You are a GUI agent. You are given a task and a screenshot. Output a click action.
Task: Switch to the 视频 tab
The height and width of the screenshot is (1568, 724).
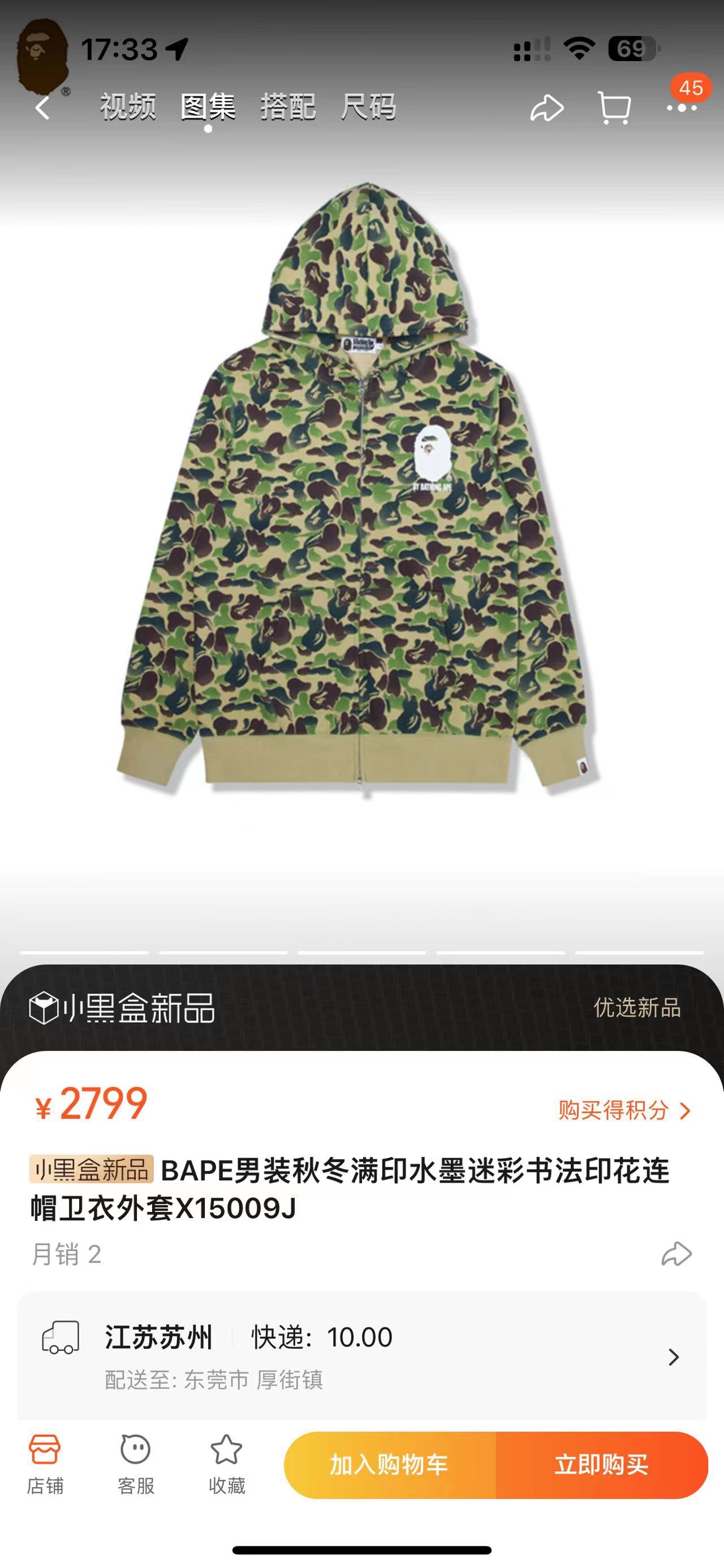pos(127,107)
